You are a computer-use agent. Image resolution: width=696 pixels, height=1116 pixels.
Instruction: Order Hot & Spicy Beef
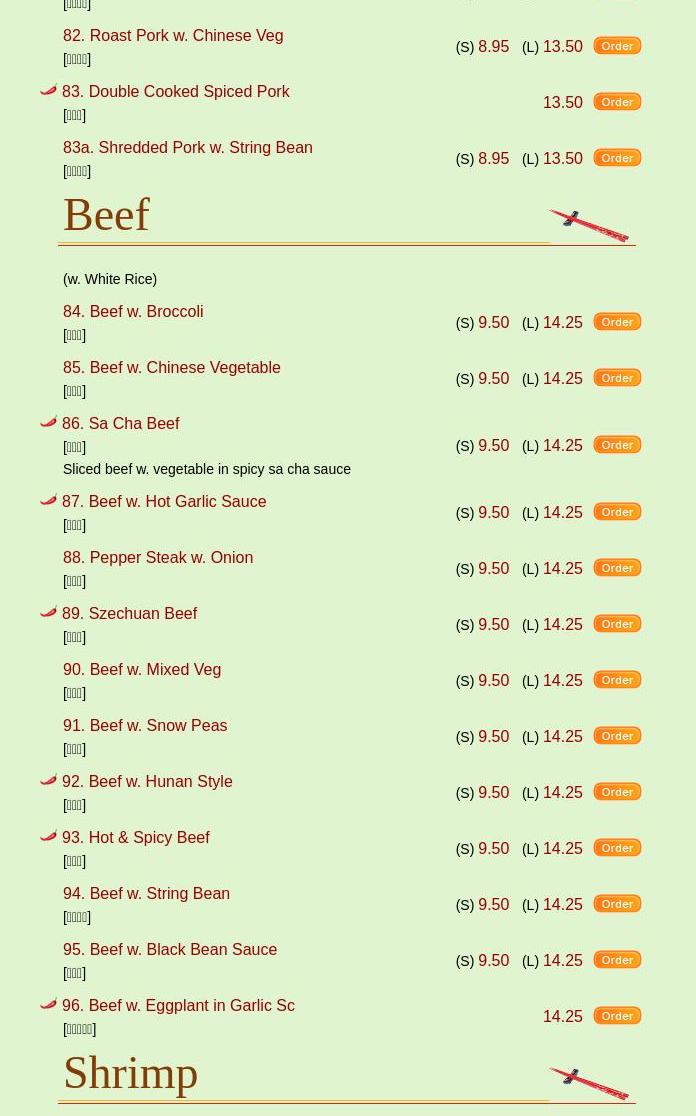(x=617, y=848)
